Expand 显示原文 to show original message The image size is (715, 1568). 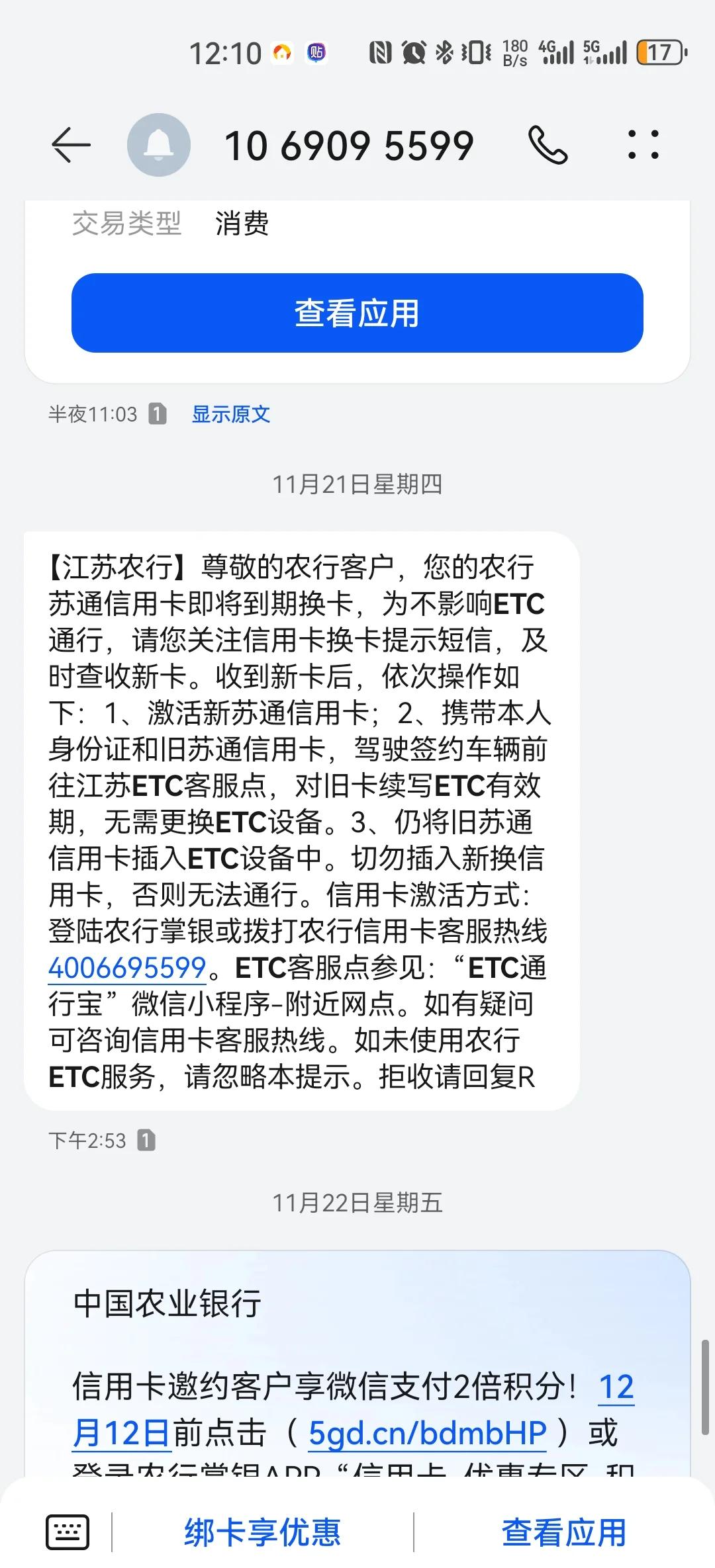click(x=230, y=414)
